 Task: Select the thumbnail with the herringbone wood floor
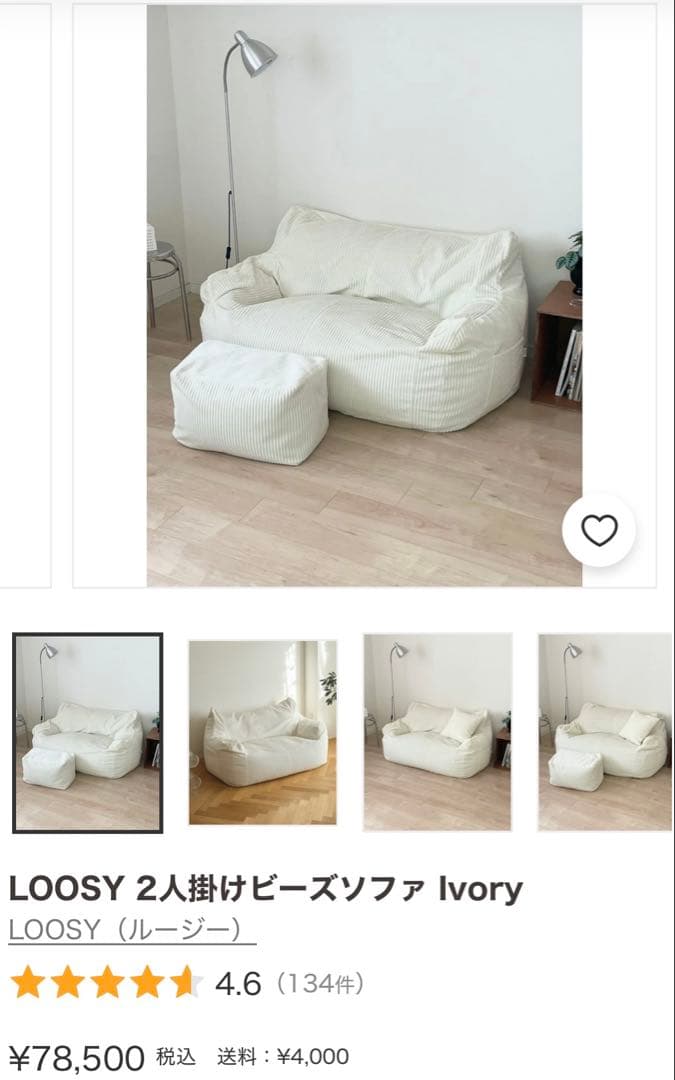coord(263,733)
